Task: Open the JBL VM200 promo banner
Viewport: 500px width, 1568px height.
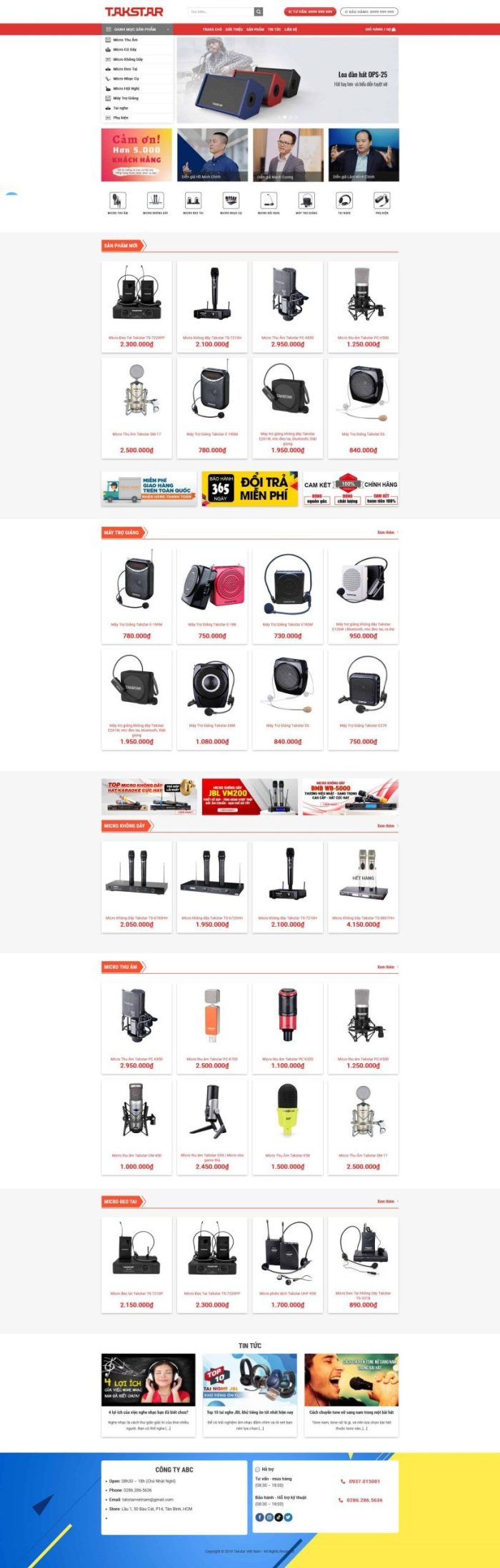Action: click(249, 796)
